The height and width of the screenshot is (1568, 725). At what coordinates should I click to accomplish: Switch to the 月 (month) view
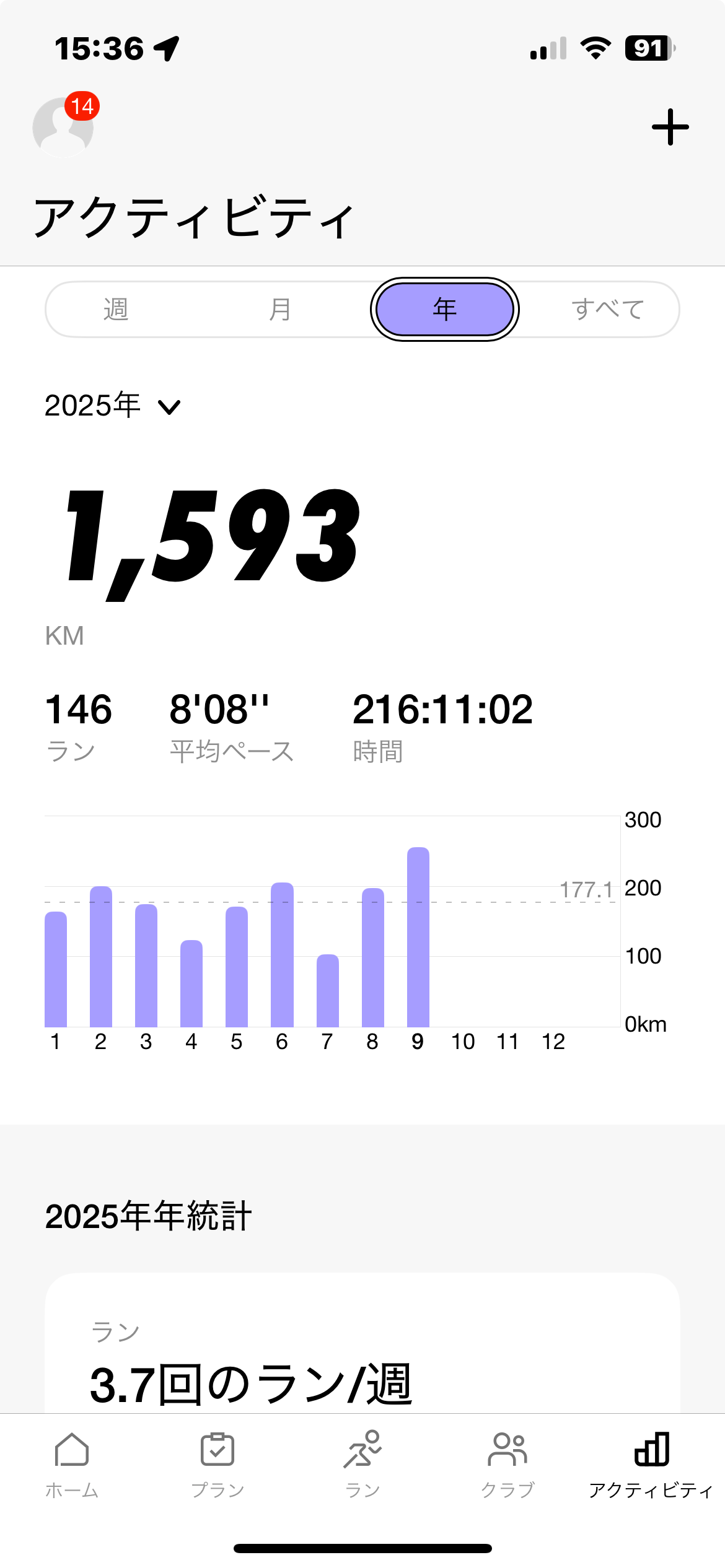[280, 309]
